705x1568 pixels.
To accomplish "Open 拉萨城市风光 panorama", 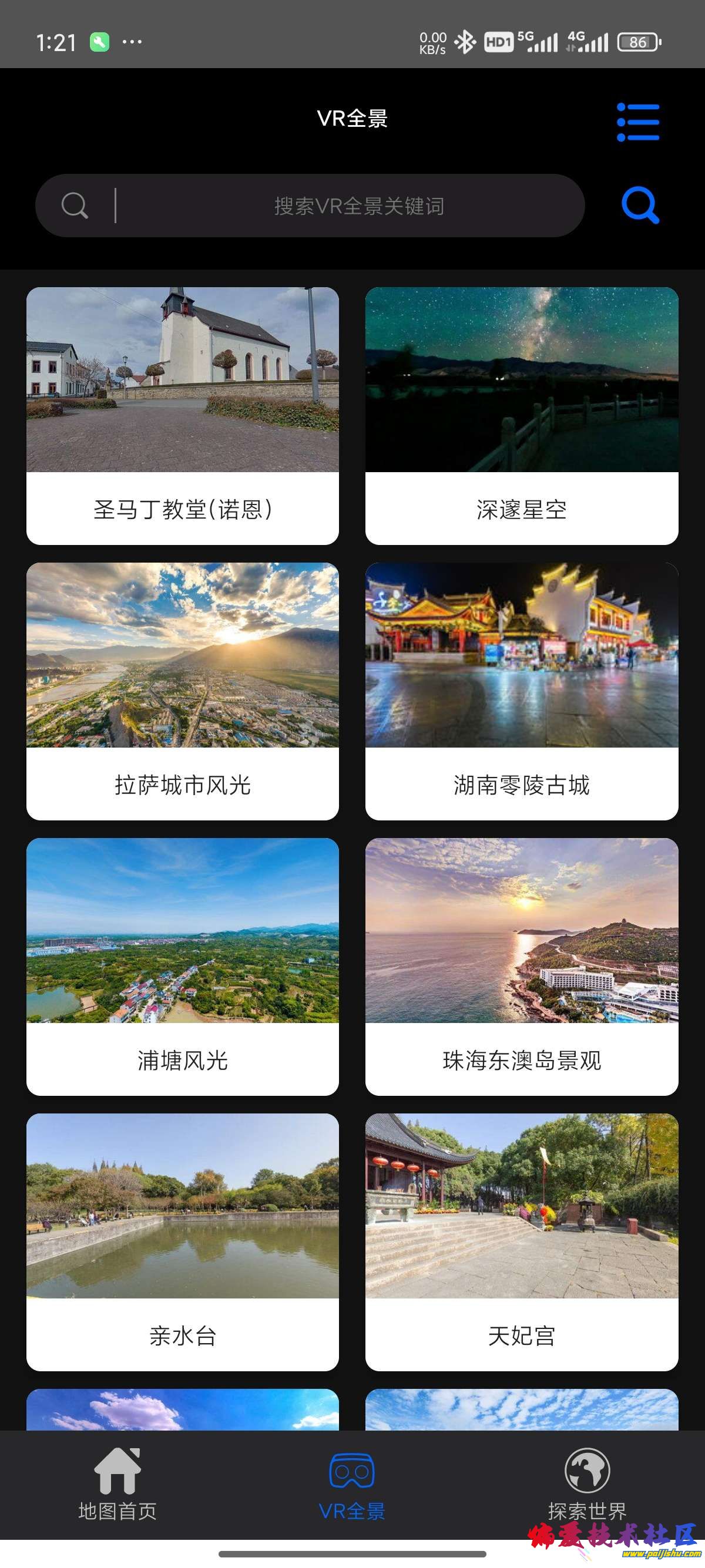I will pos(183,690).
